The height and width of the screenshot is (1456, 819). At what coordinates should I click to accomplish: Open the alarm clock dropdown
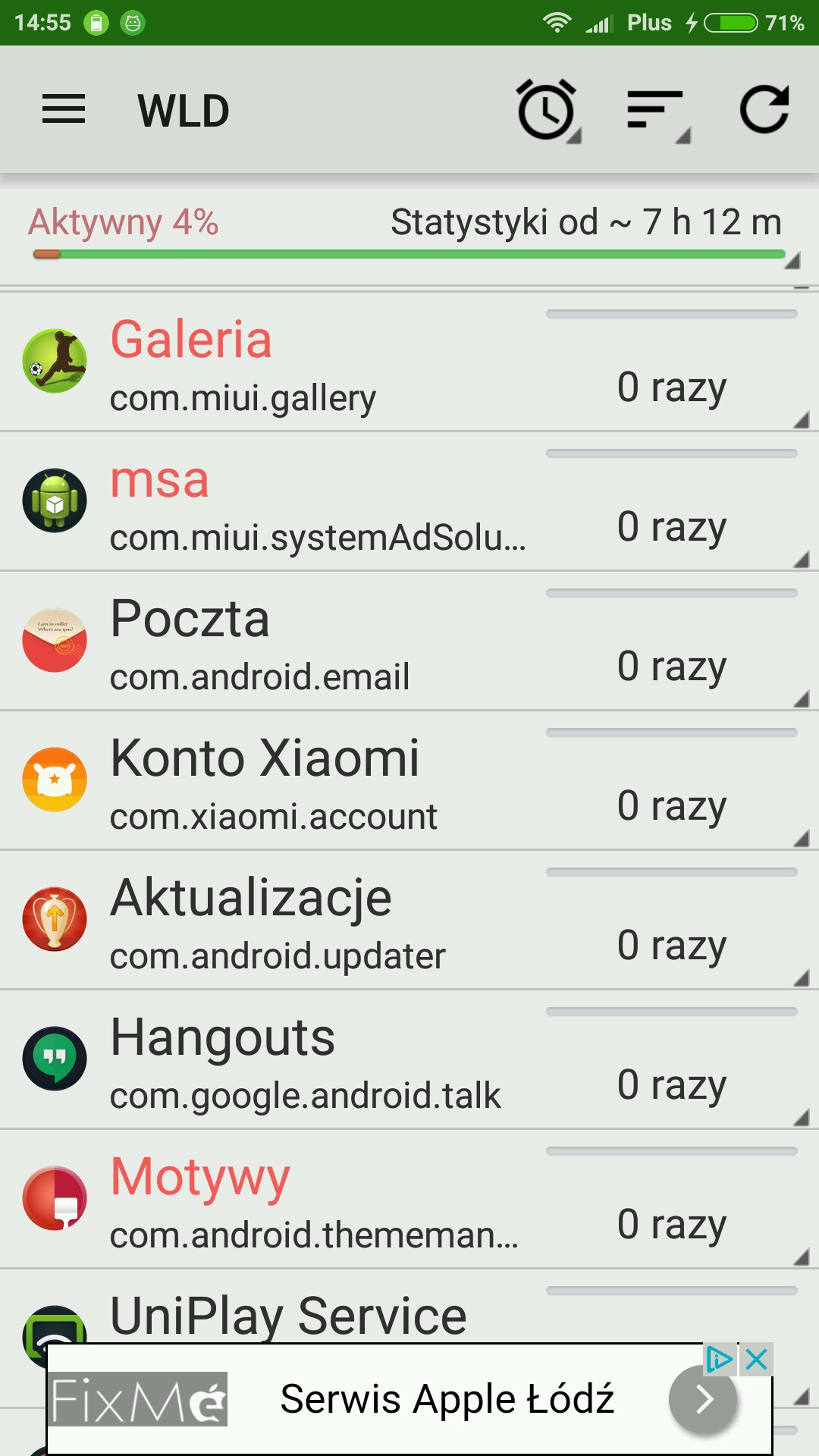[548, 111]
